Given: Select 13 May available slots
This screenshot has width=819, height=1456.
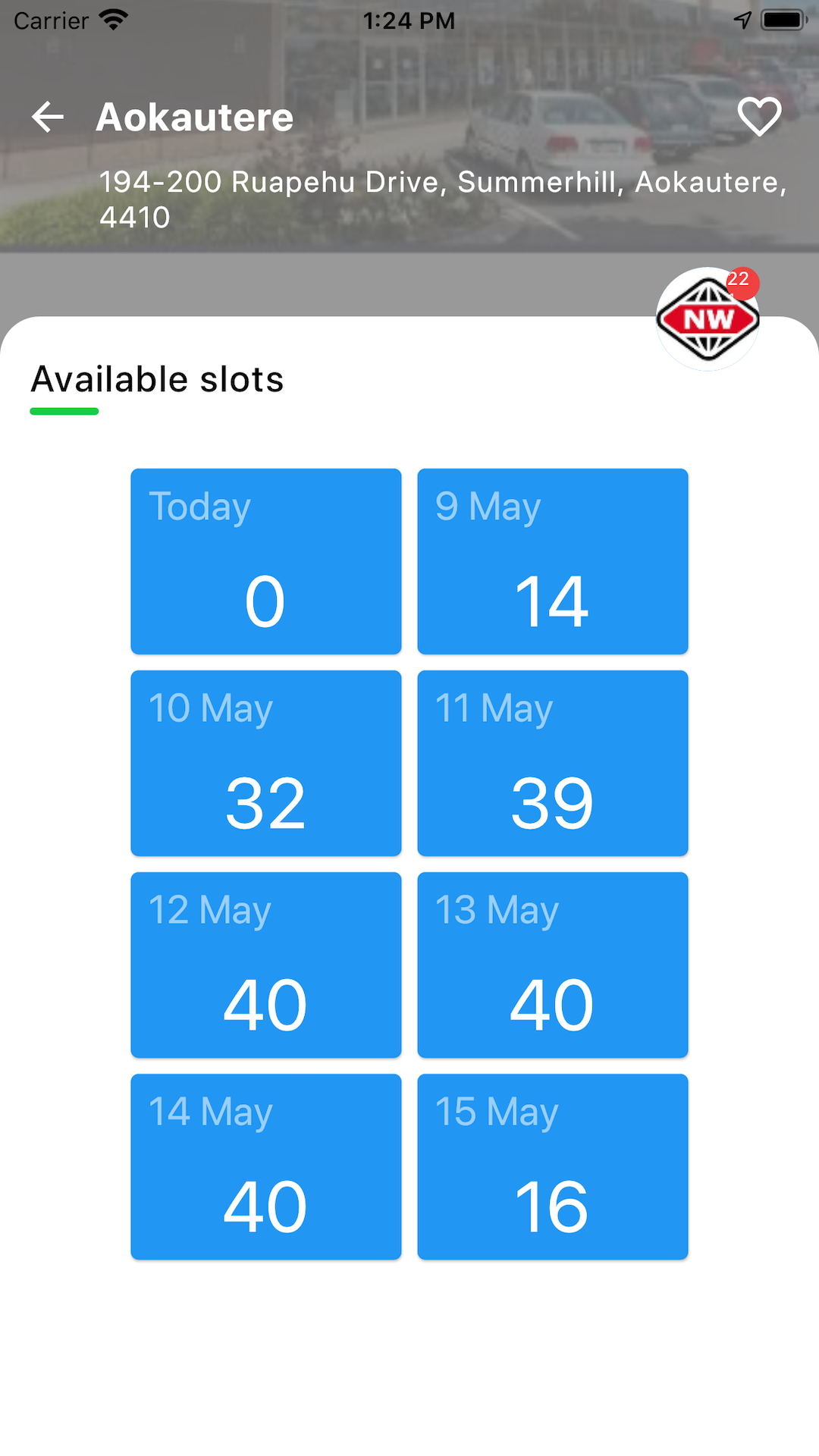Looking at the screenshot, I should [x=553, y=965].
